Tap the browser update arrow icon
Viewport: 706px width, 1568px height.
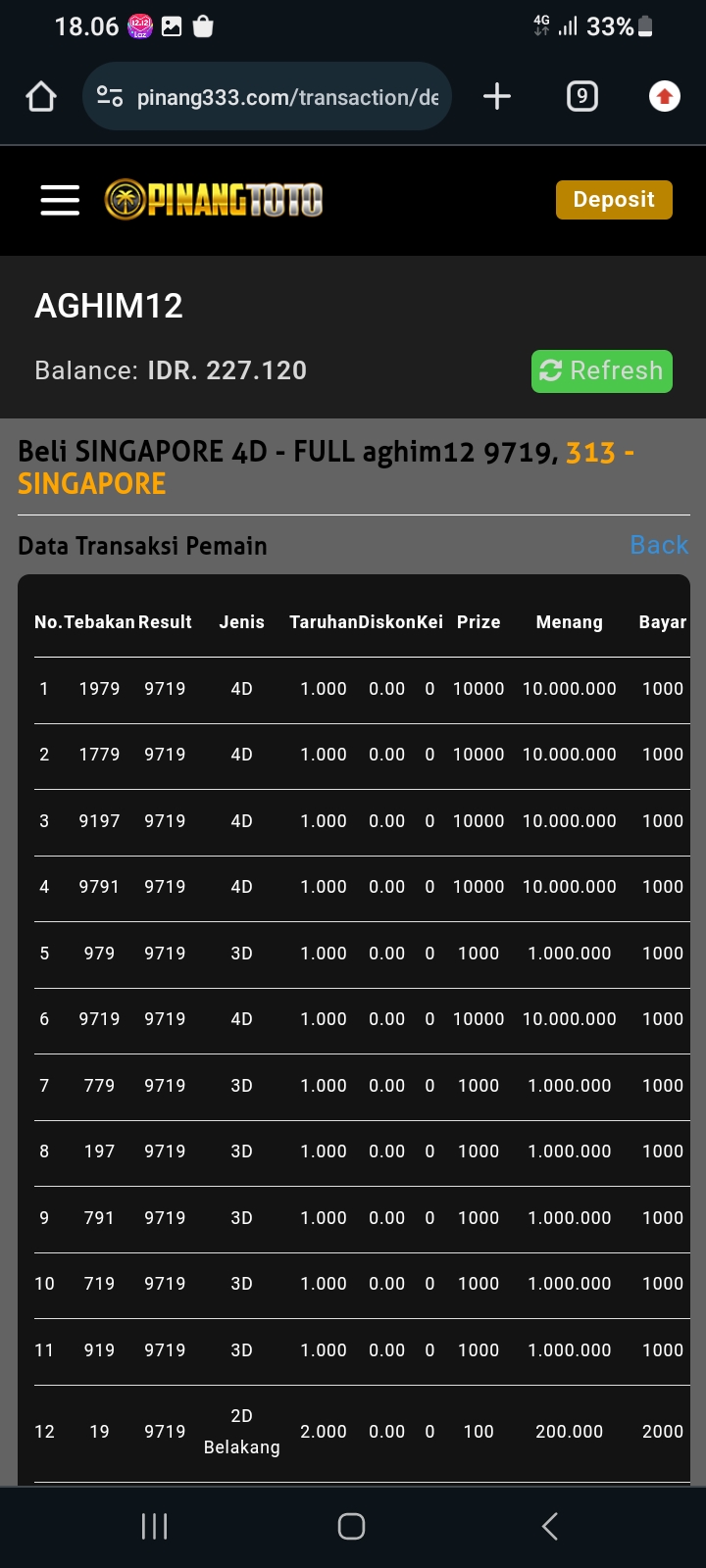click(665, 96)
